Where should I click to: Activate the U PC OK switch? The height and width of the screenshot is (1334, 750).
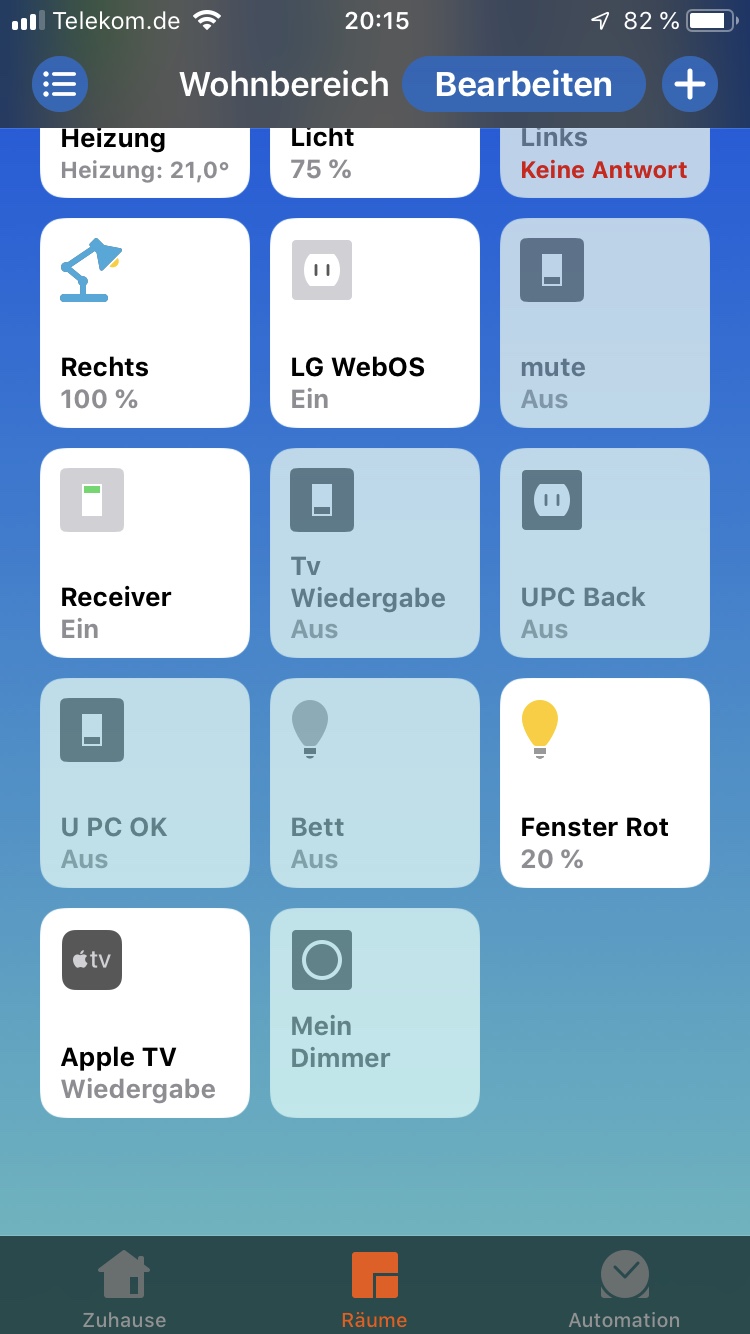pos(145,783)
